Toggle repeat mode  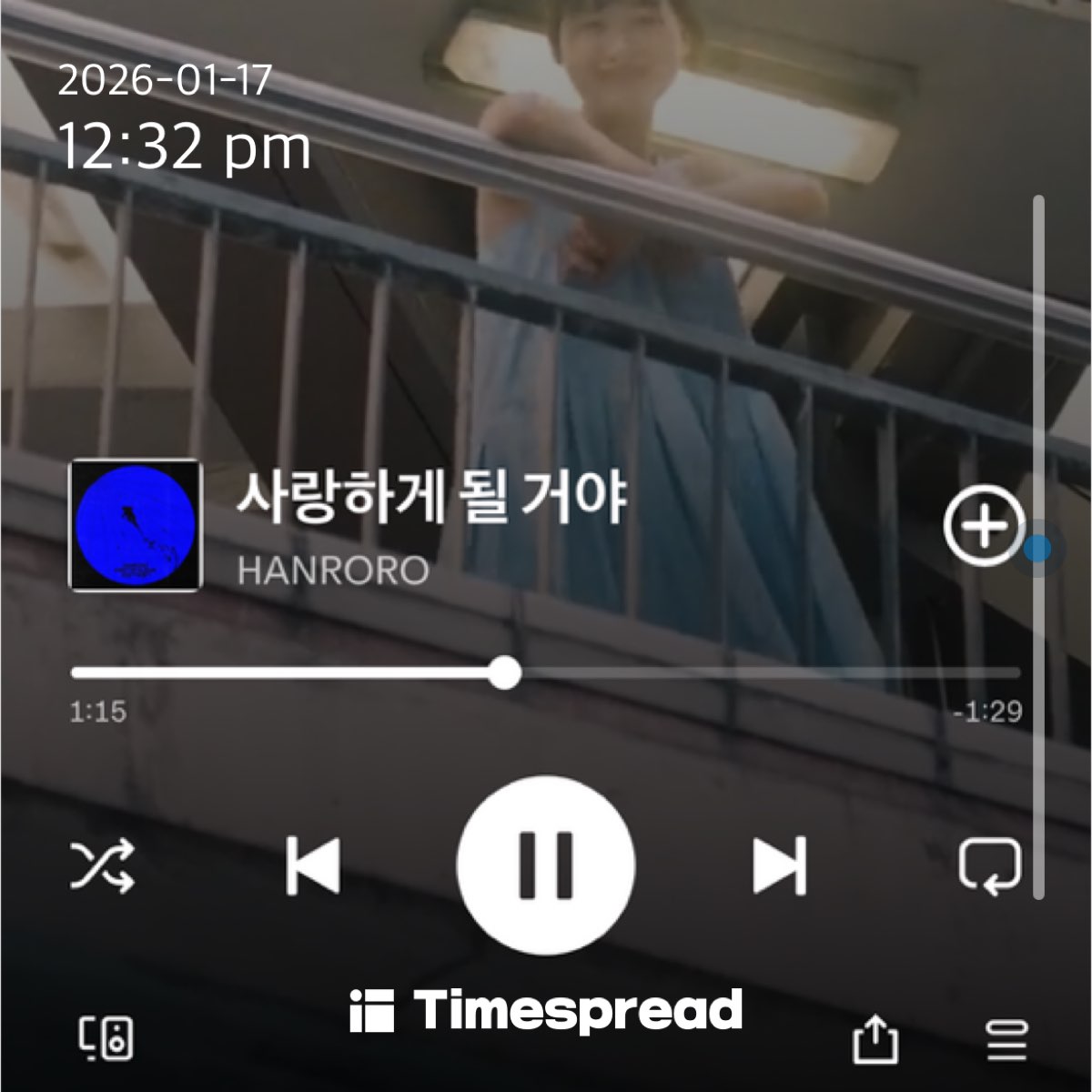989,865
